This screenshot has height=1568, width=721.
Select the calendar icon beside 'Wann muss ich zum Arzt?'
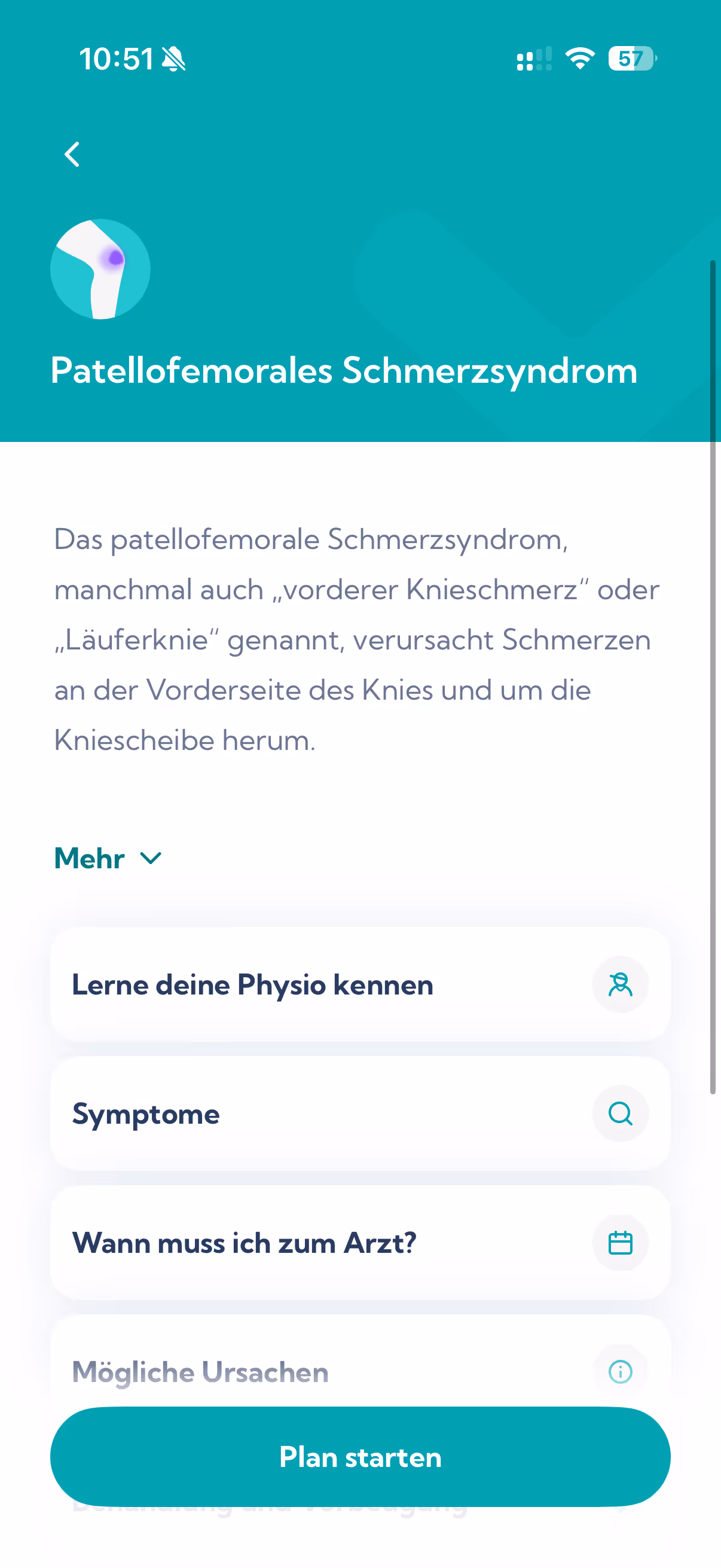620,1243
